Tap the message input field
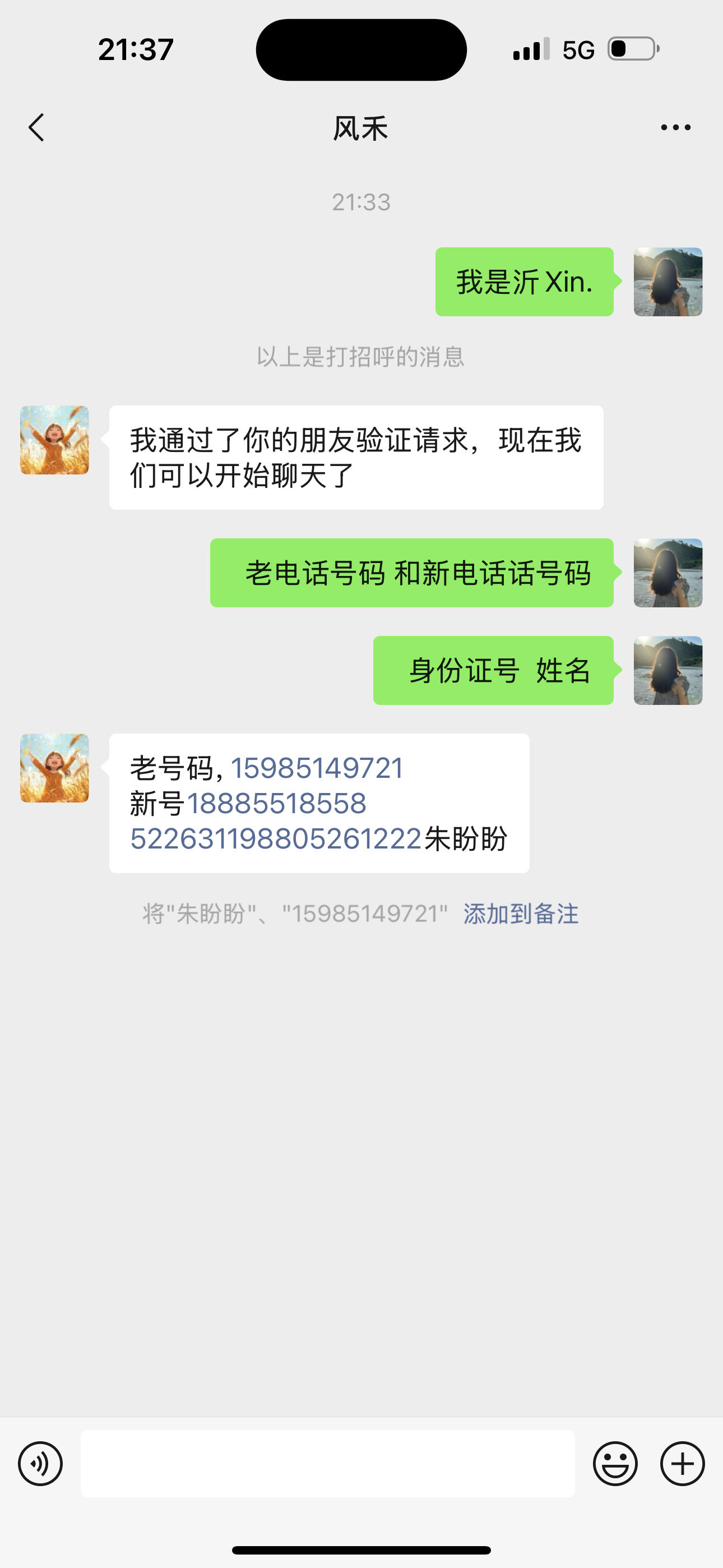The width and height of the screenshot is (723, 1568). point(327,1463)
